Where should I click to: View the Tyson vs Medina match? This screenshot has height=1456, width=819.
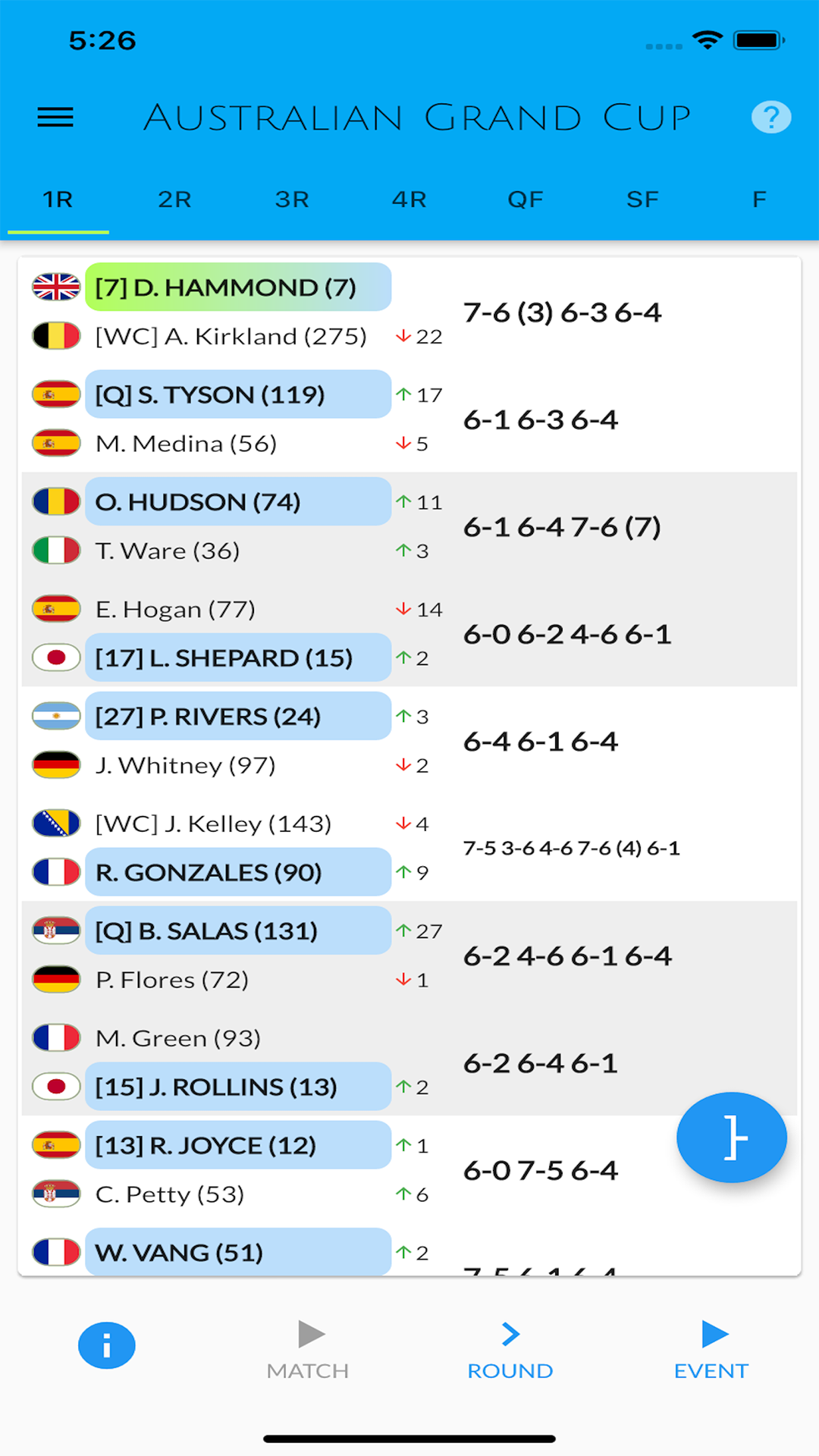[409, 419]
